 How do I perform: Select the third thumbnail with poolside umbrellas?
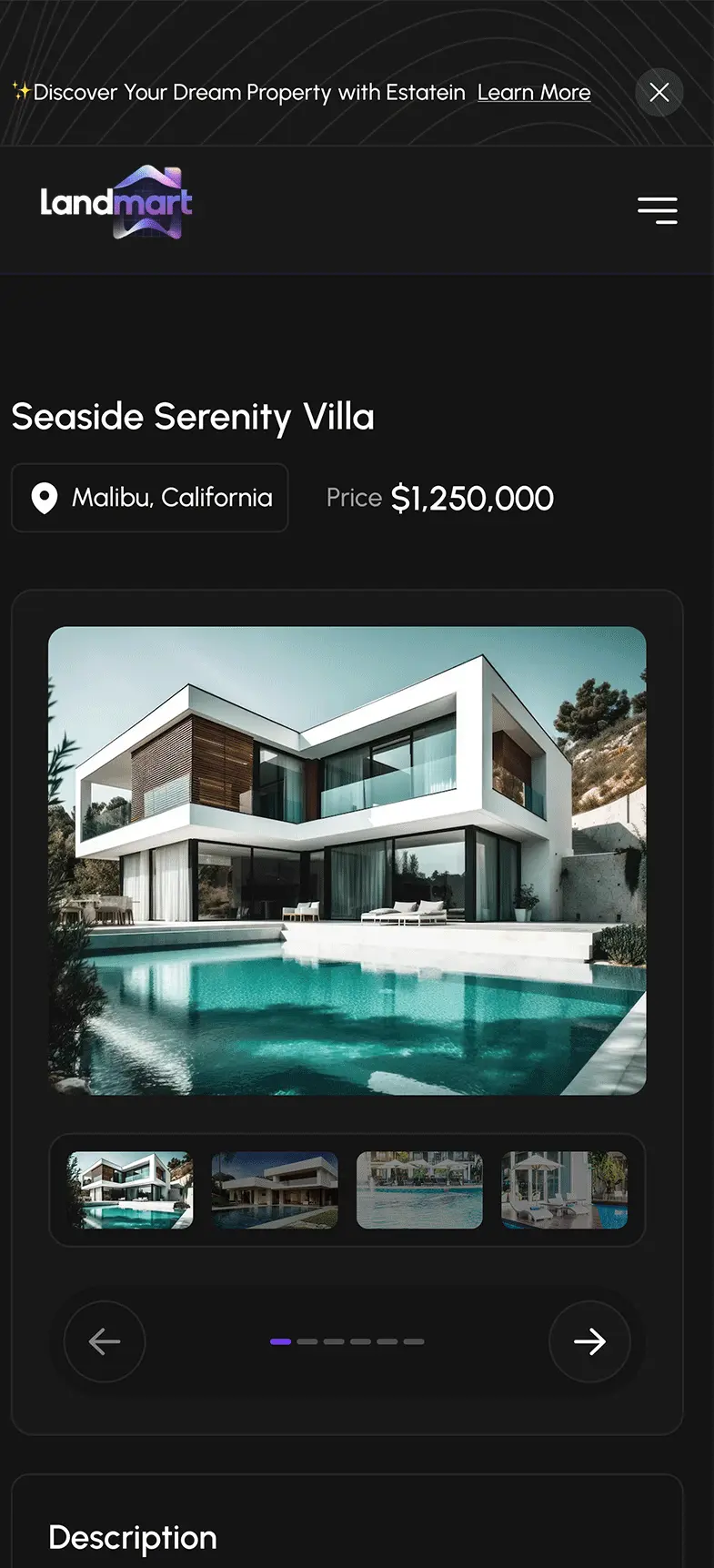pos(419,1190)
